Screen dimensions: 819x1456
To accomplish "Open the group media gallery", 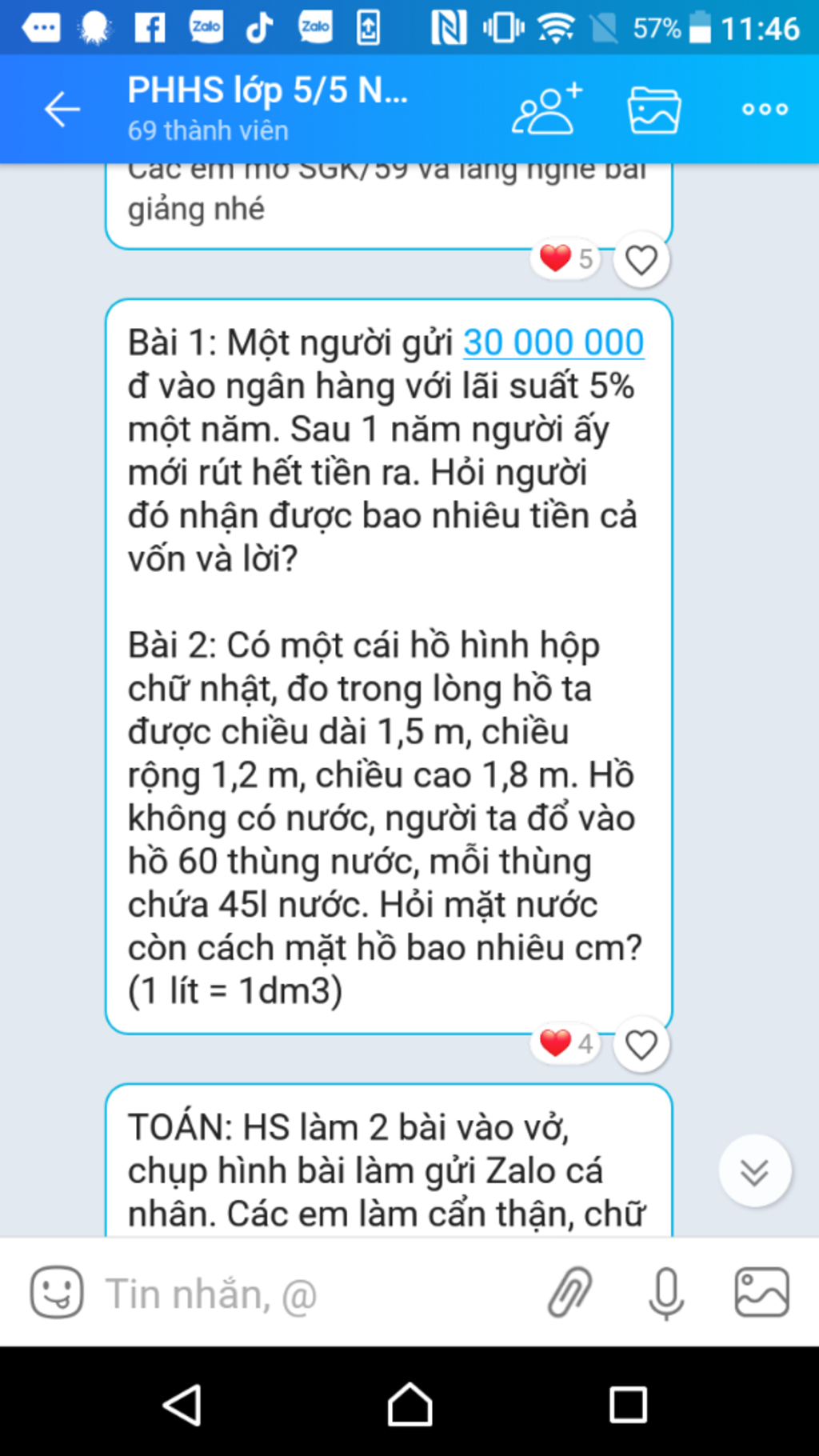I will point(653,110).
